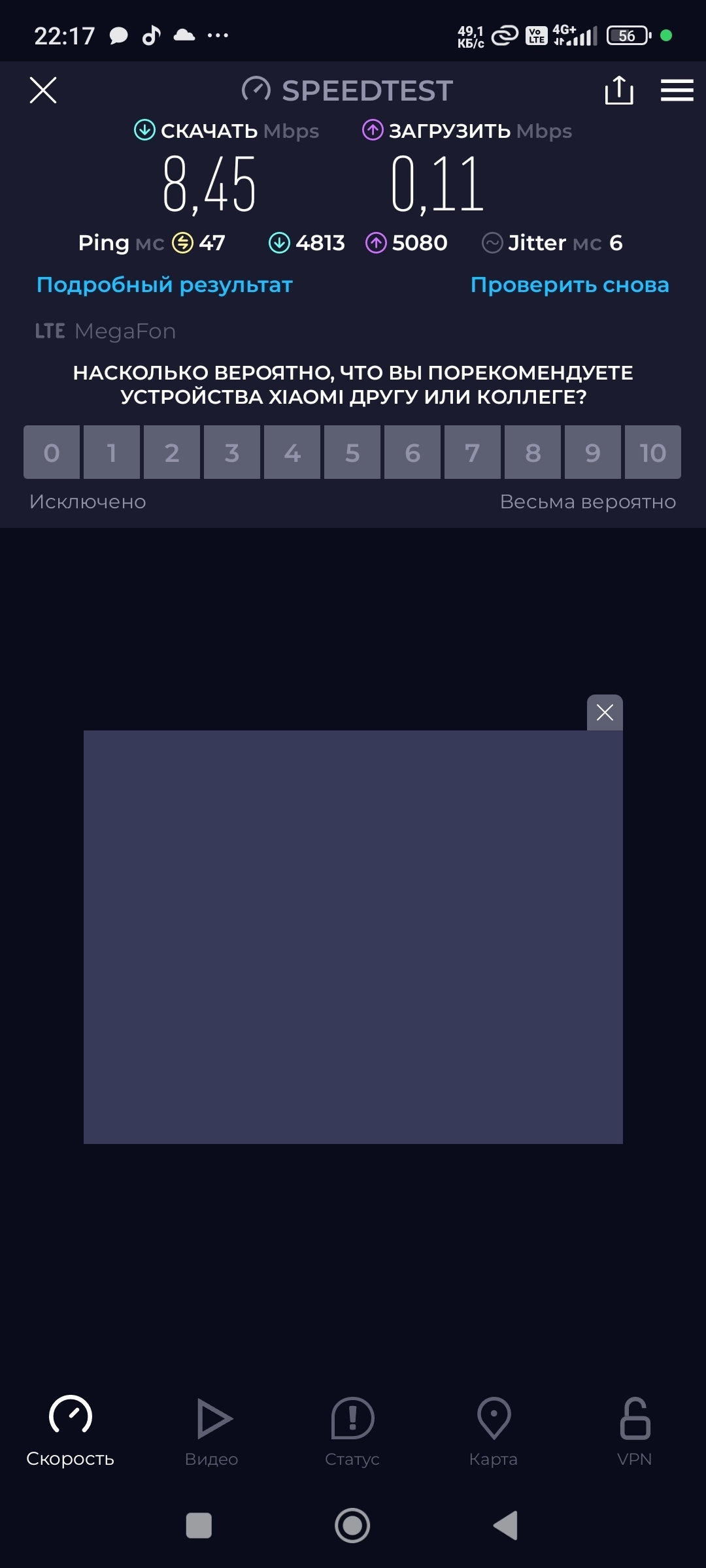Viewport: 706px width, 1568px height.
Task: Tap Проверить снова to retest
Action: 569,285
